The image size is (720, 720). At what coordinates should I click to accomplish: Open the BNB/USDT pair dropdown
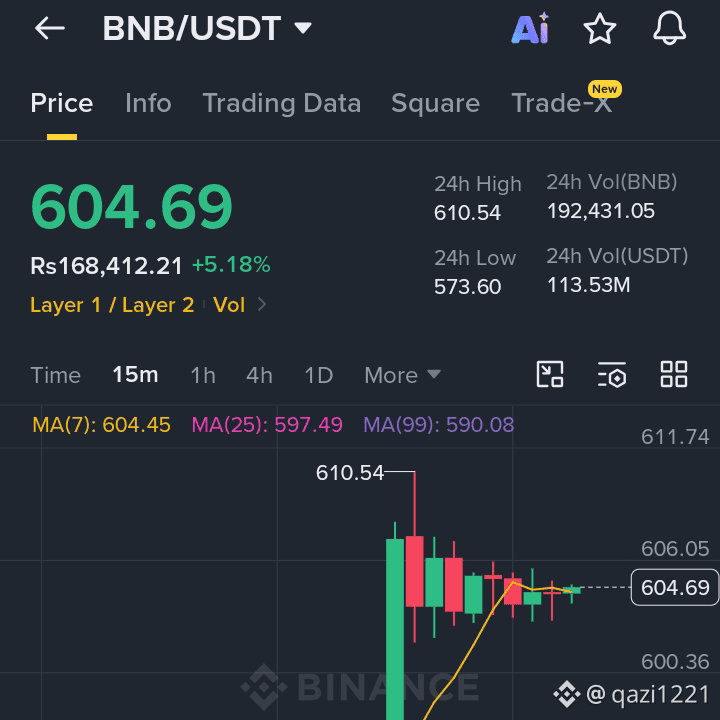[x=207, y=28]
